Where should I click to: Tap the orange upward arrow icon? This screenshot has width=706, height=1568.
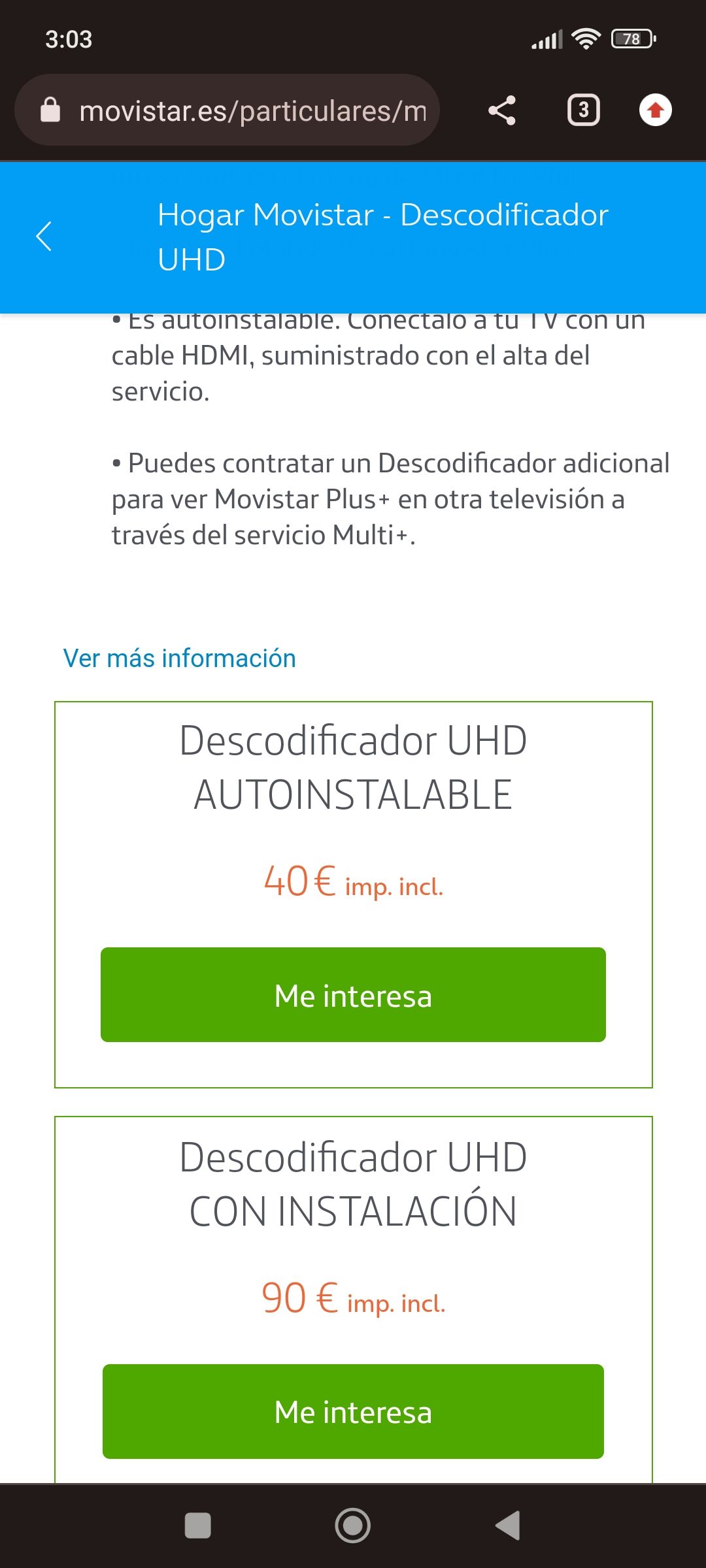pos(654,110)
